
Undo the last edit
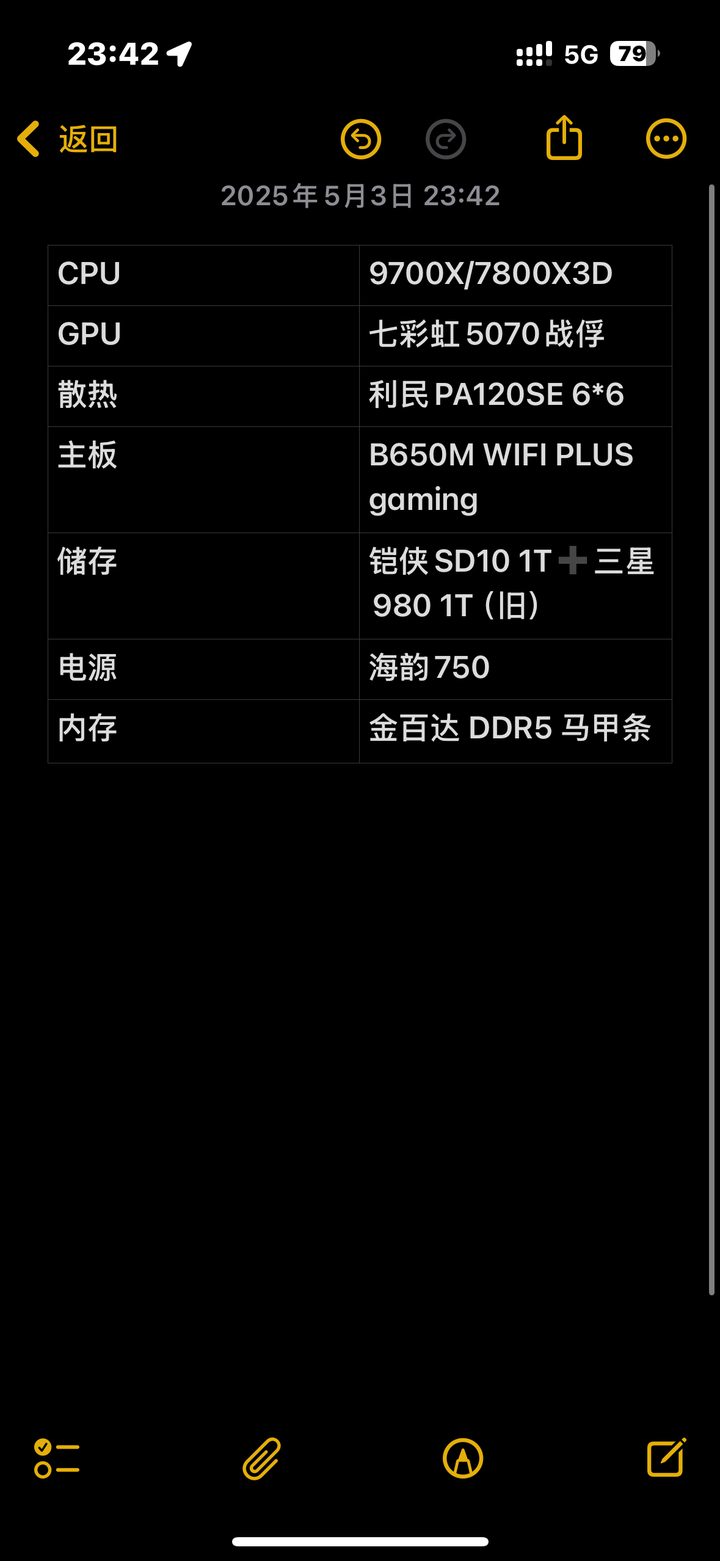(x=361, y=139)
